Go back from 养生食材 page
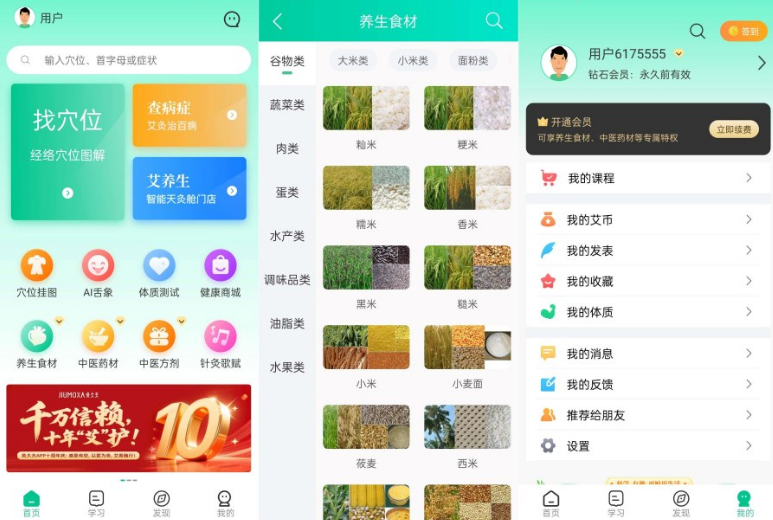 [277, 21]
